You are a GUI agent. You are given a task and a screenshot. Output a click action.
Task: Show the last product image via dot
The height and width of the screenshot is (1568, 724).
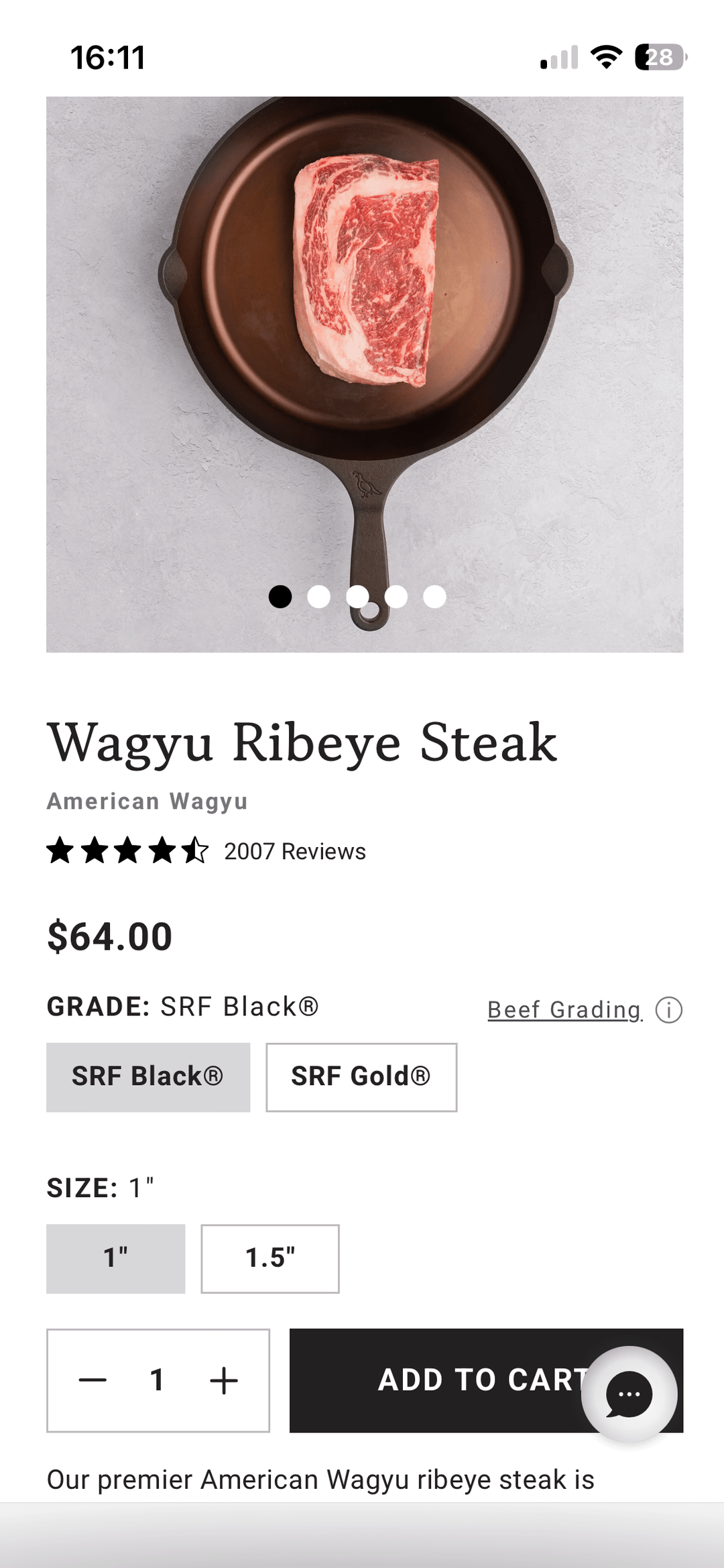pos(435,596)
